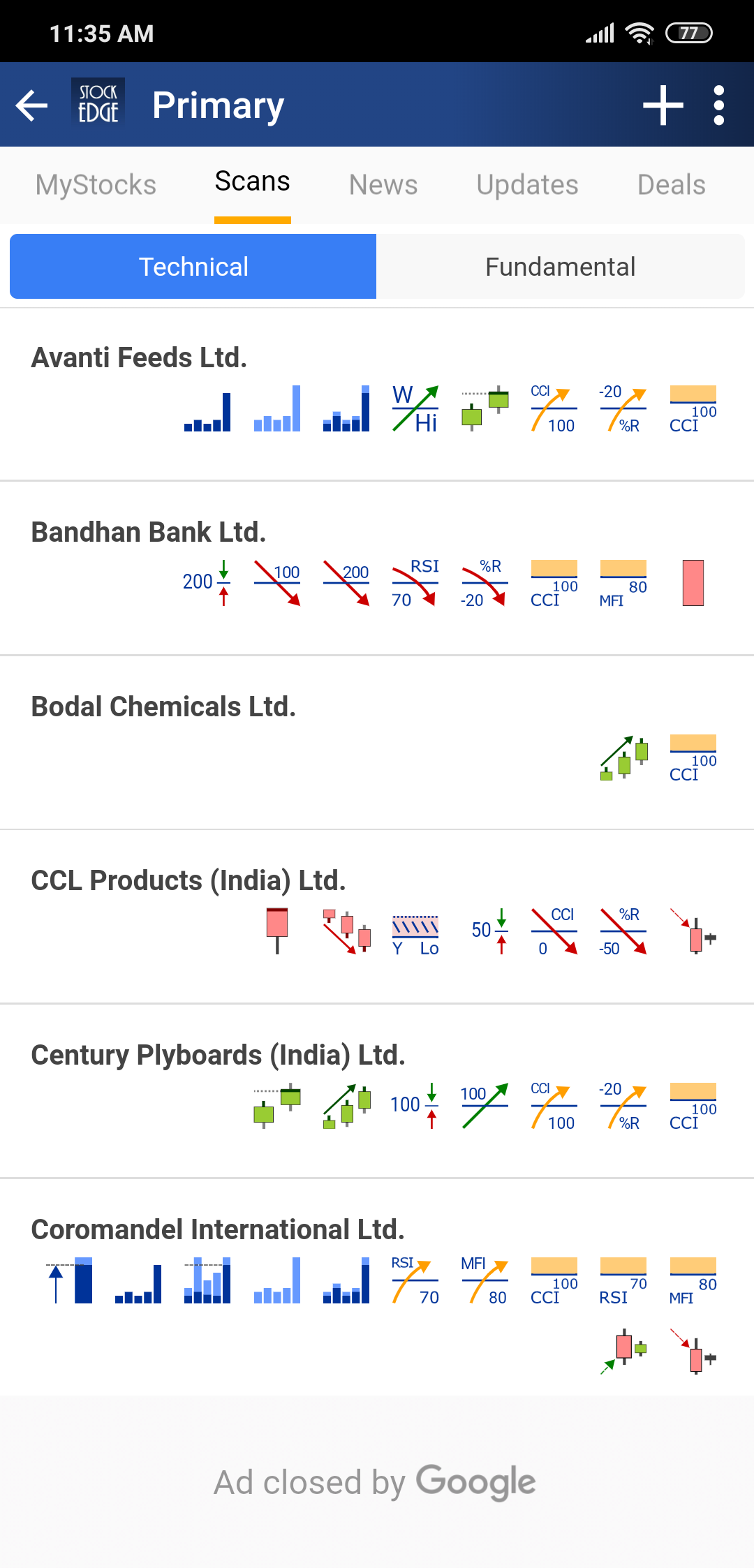Switch to the MyStocks tab
The image size is (754, 1568).
pos(96,185)
